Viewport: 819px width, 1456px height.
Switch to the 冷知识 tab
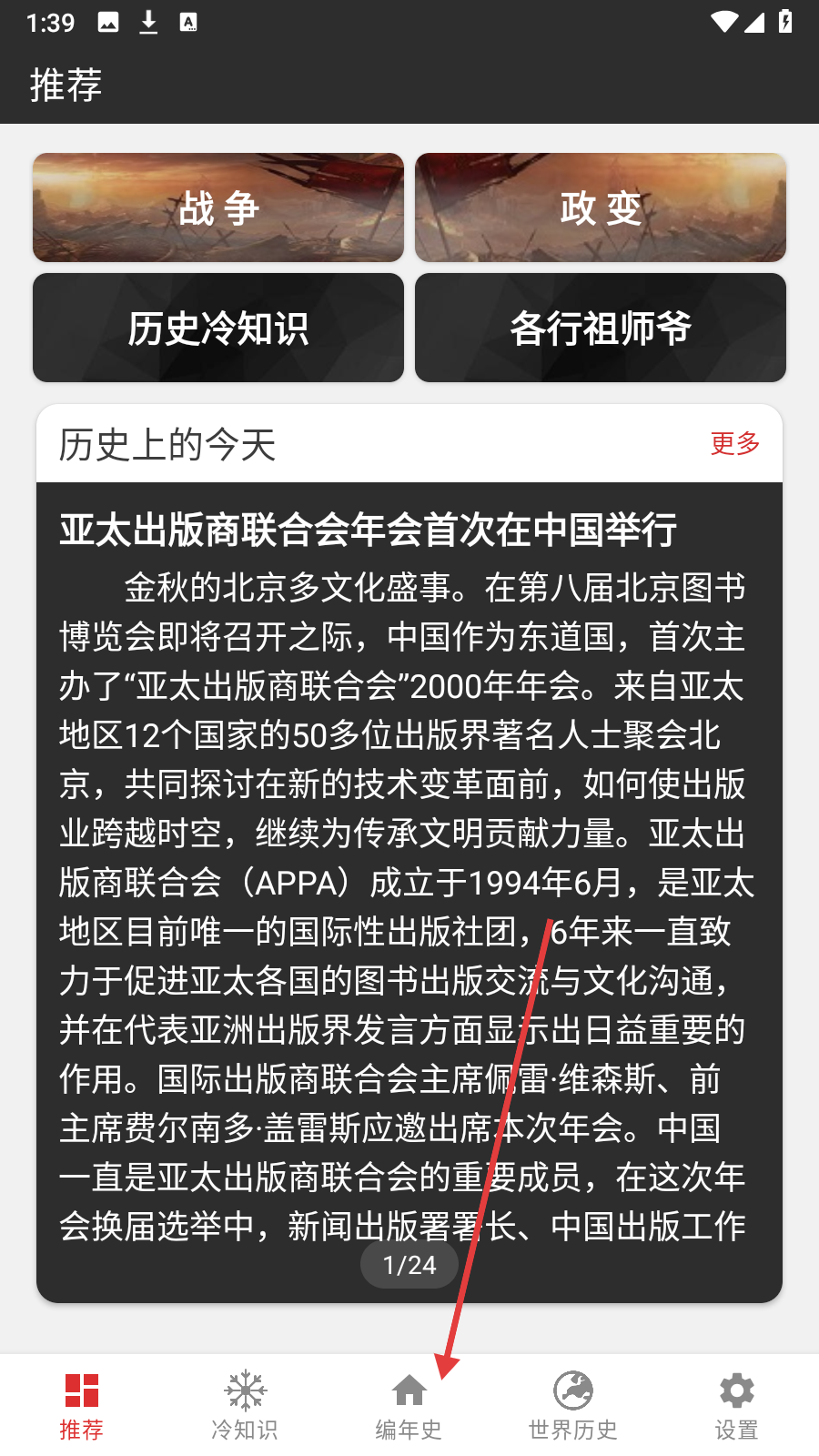[x=245, y=1406]
